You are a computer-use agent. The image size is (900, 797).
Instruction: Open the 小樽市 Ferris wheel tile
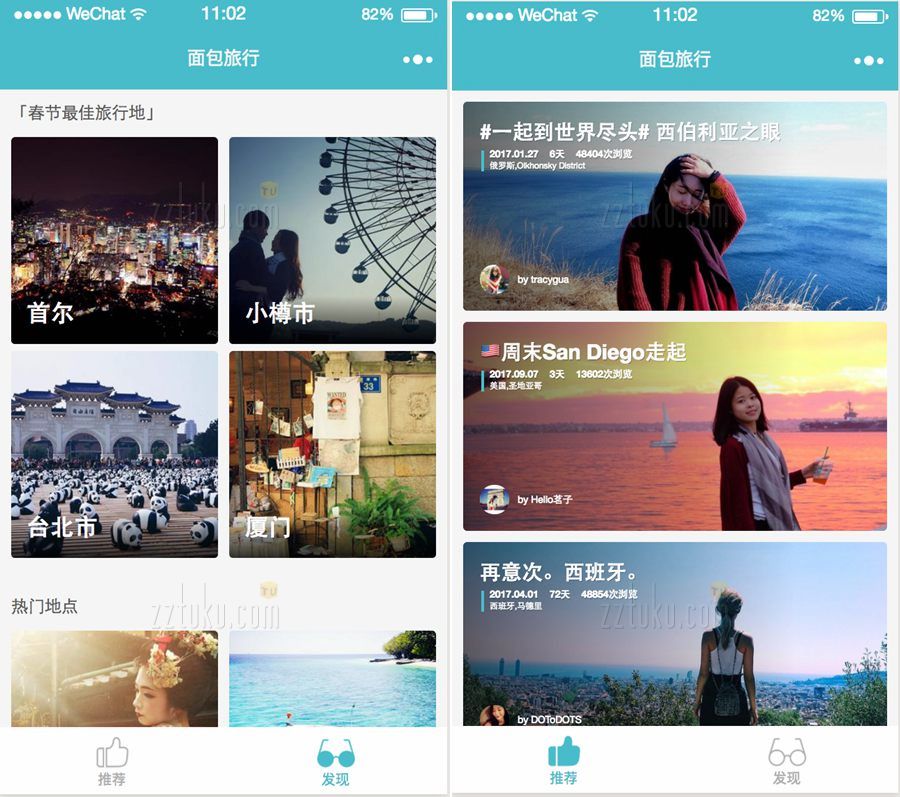(332, 240)
